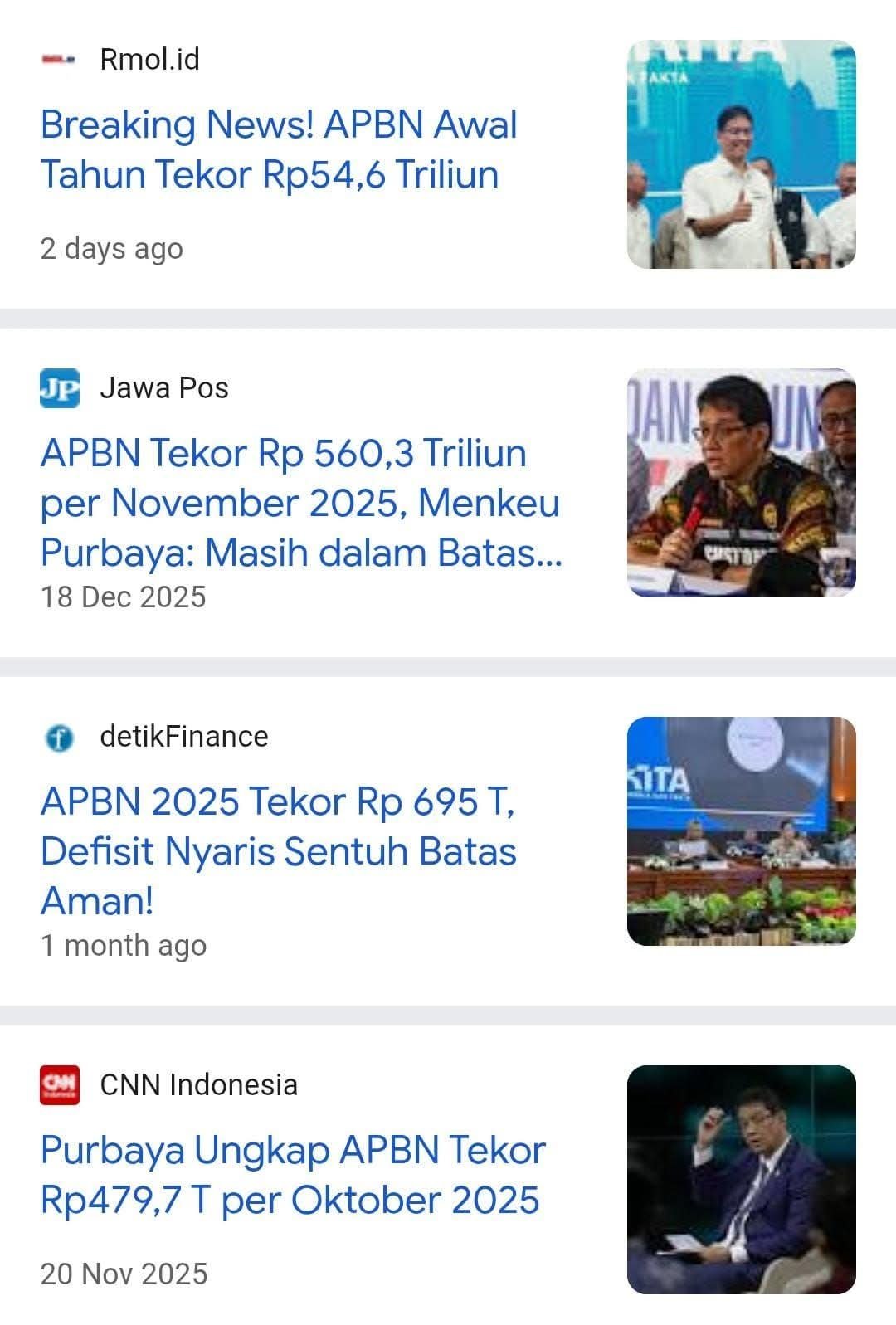896x1325 pixels.
Task: Open Rmol.id article on APBN Rp54,6 Triliun deficit
Action: coord(279,149)
